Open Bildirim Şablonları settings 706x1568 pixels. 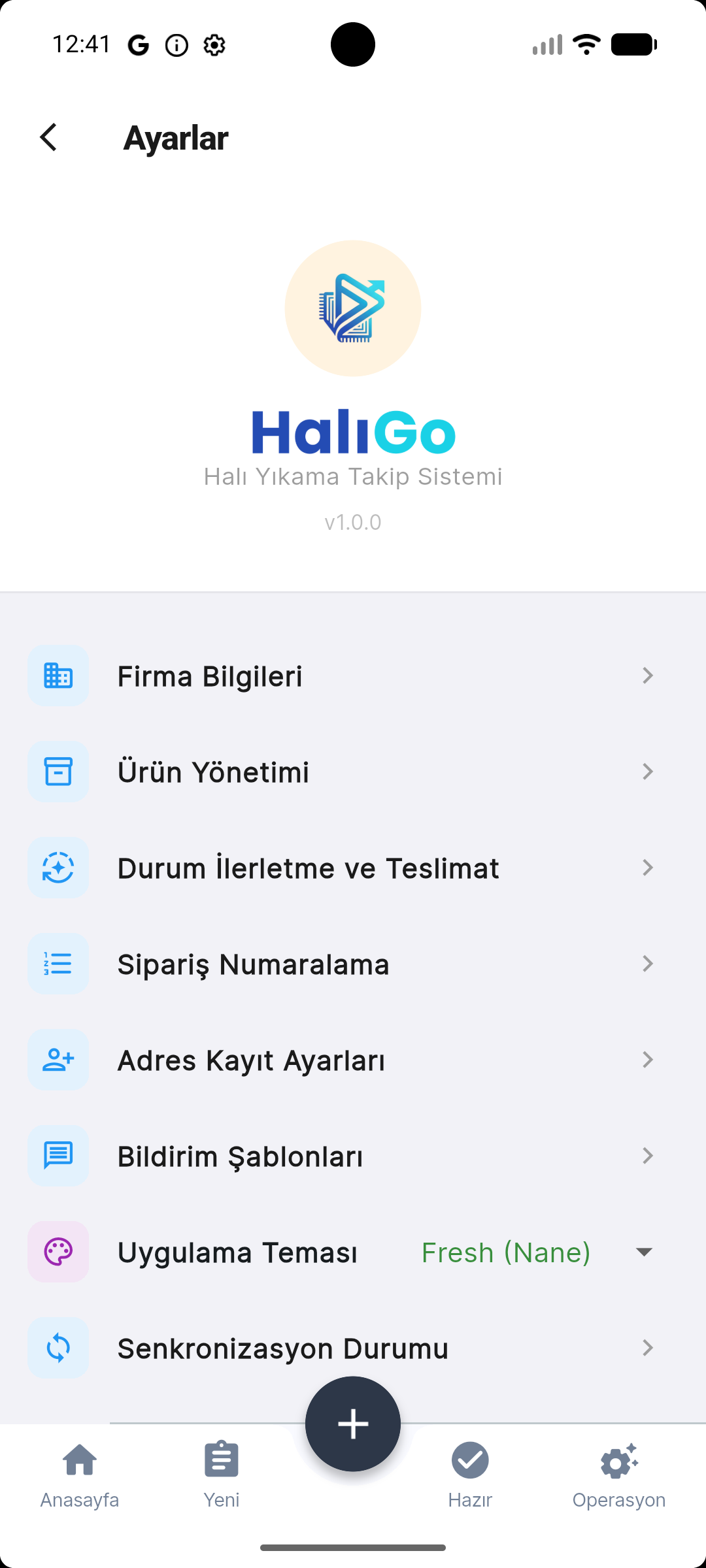click(353, 1156)
